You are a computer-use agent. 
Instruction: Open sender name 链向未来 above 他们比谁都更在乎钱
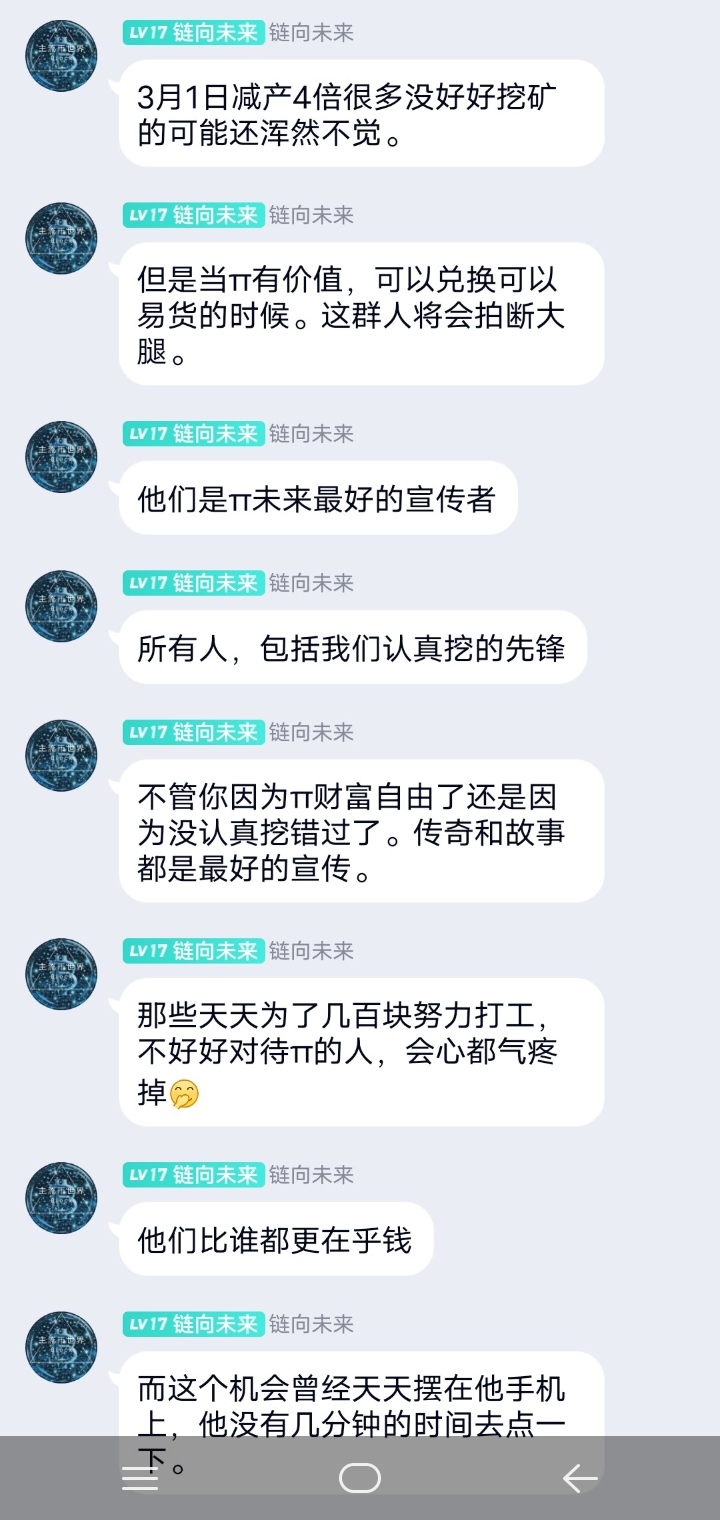click(311, 1174)
